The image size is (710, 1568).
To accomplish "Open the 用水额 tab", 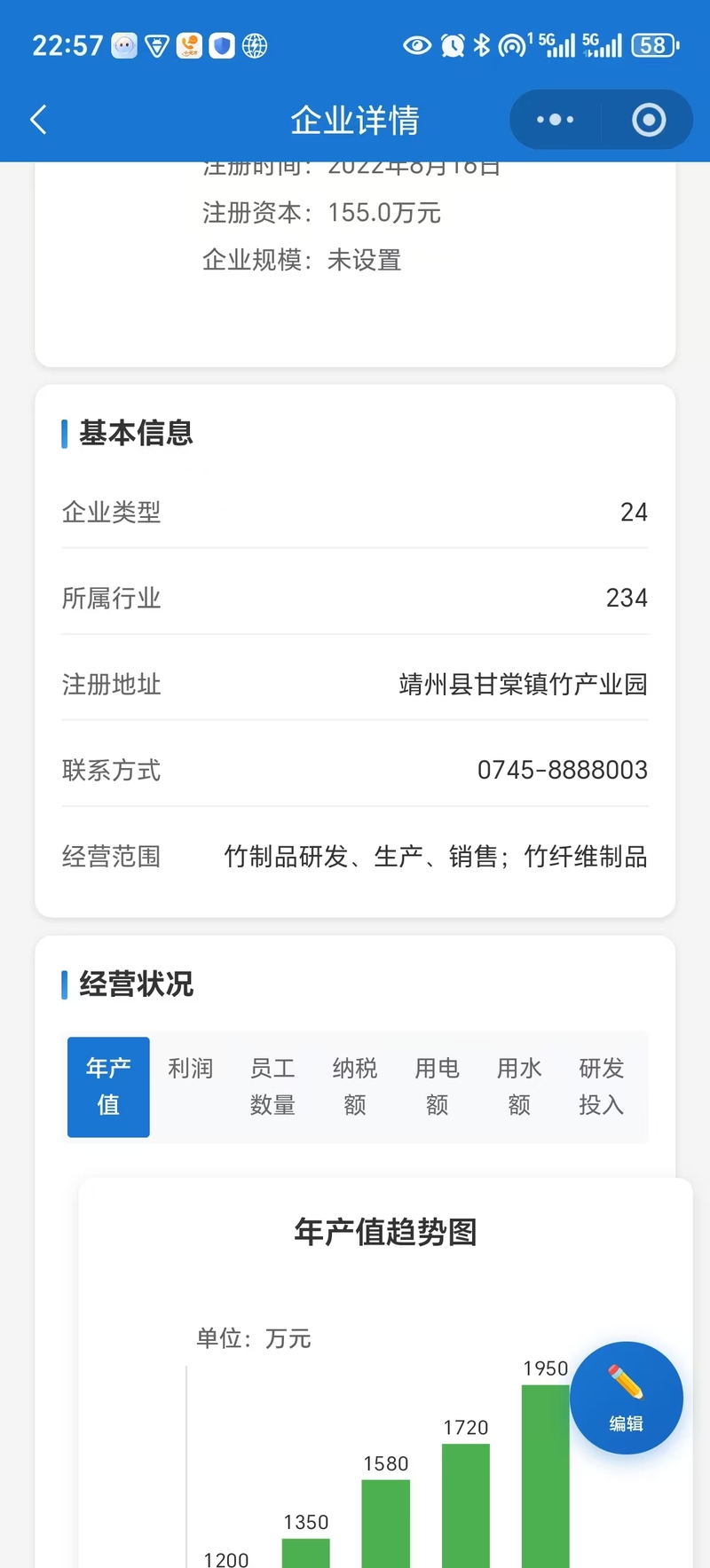I will click(519, 1086).
